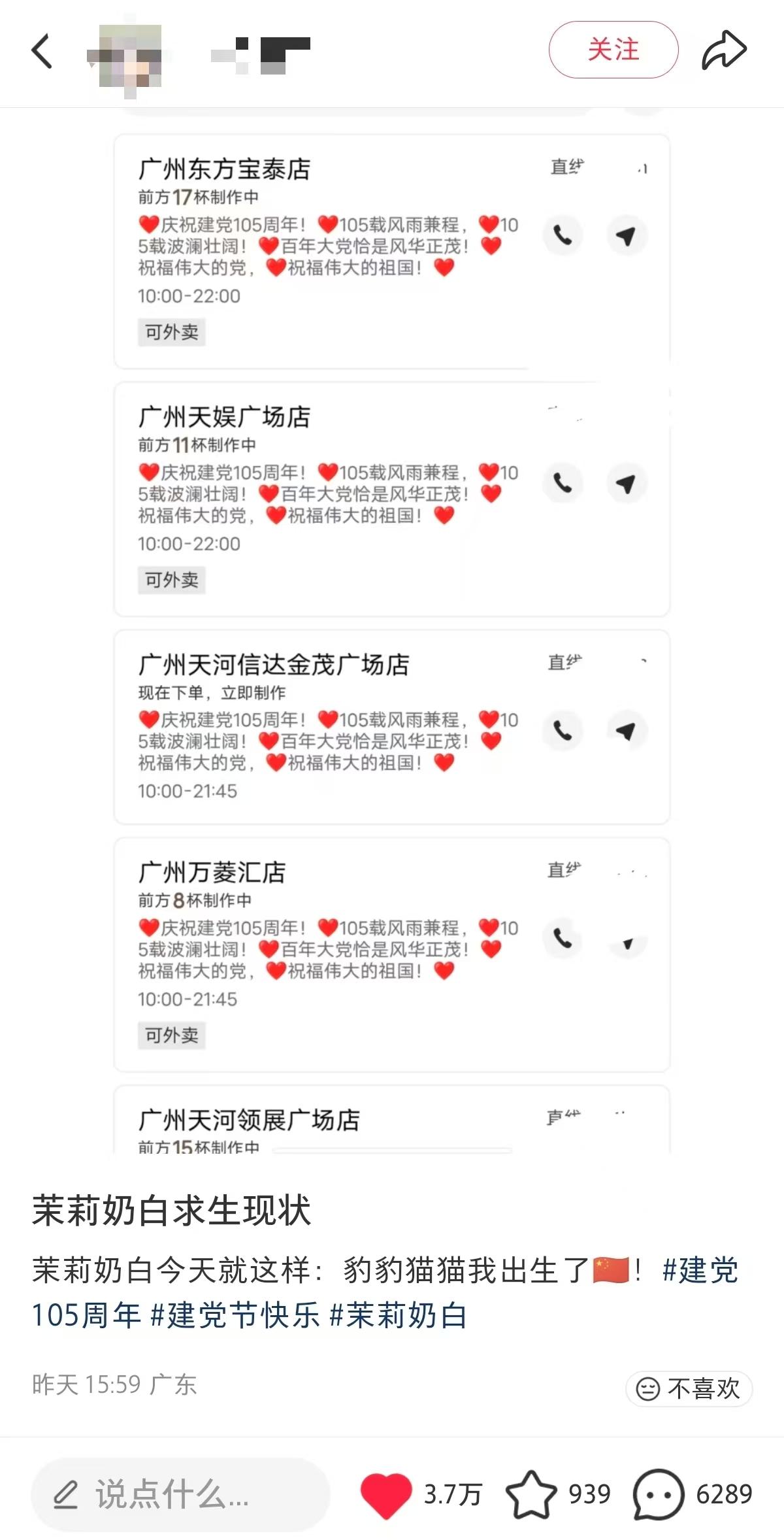The width and height of the screenshot is (784, 1540).
Task: Like the post with heart icon
Action: (x=385, y=1495)
